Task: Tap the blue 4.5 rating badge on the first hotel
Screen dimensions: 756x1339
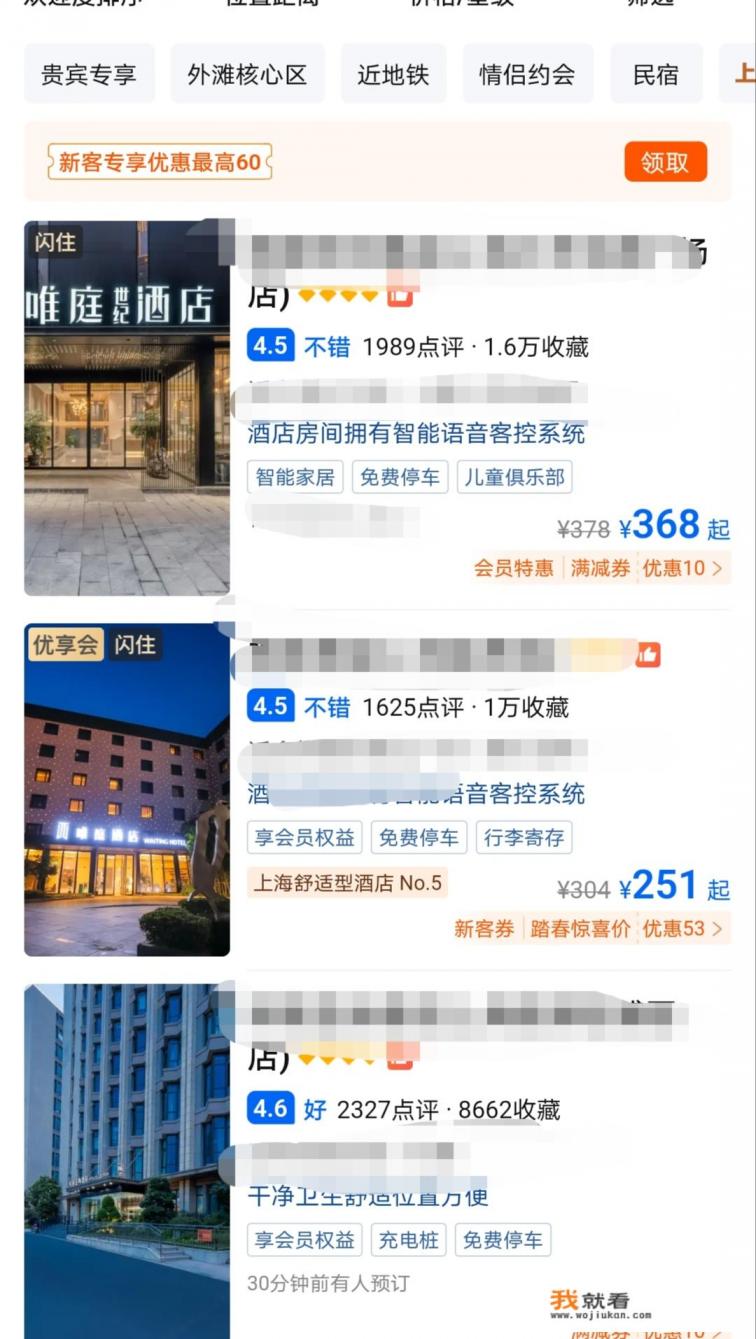Action: [270, 344]
